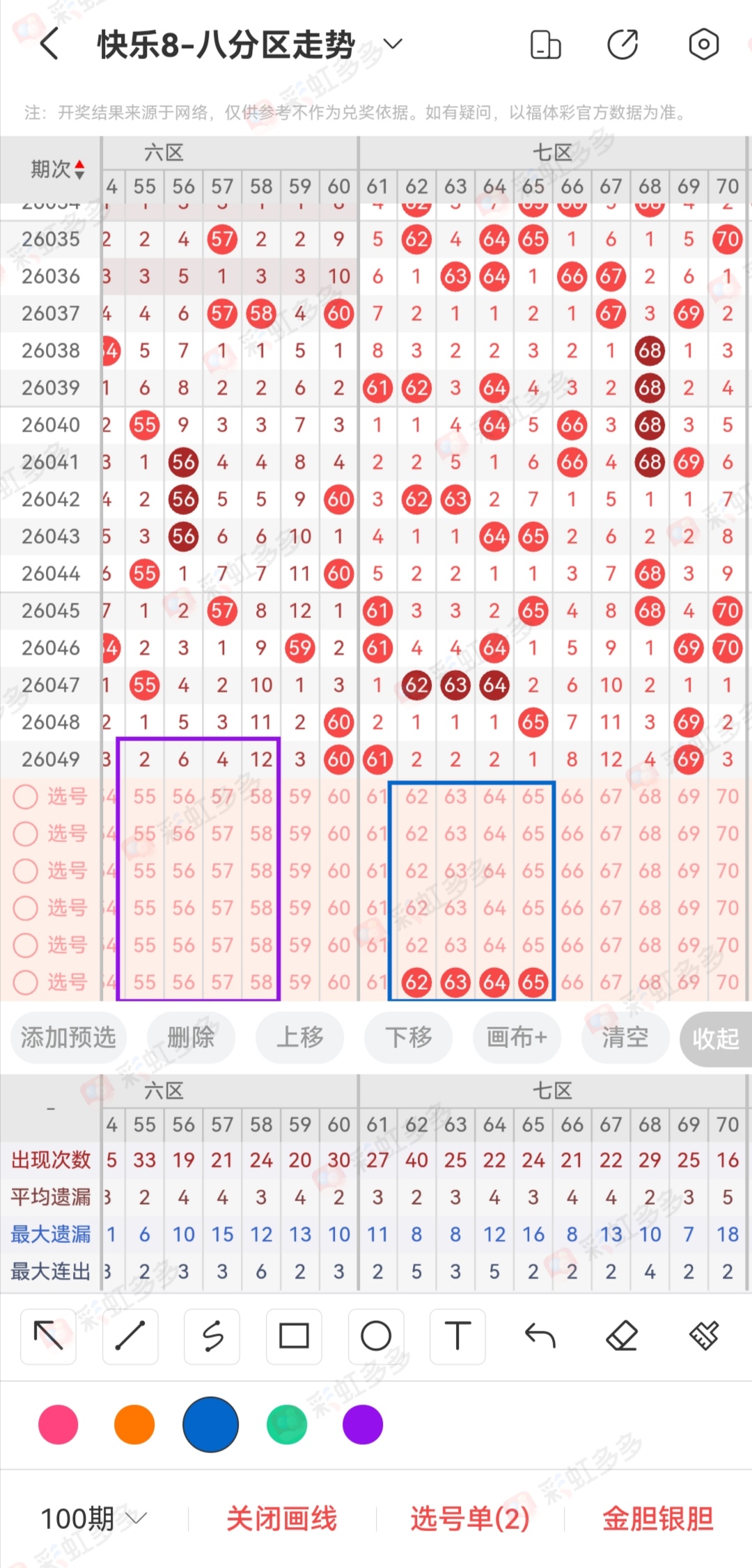Viewport: 752px width, 1568px height.
Task: Select the straight line drawing tool
Action: click(130, 1336)
